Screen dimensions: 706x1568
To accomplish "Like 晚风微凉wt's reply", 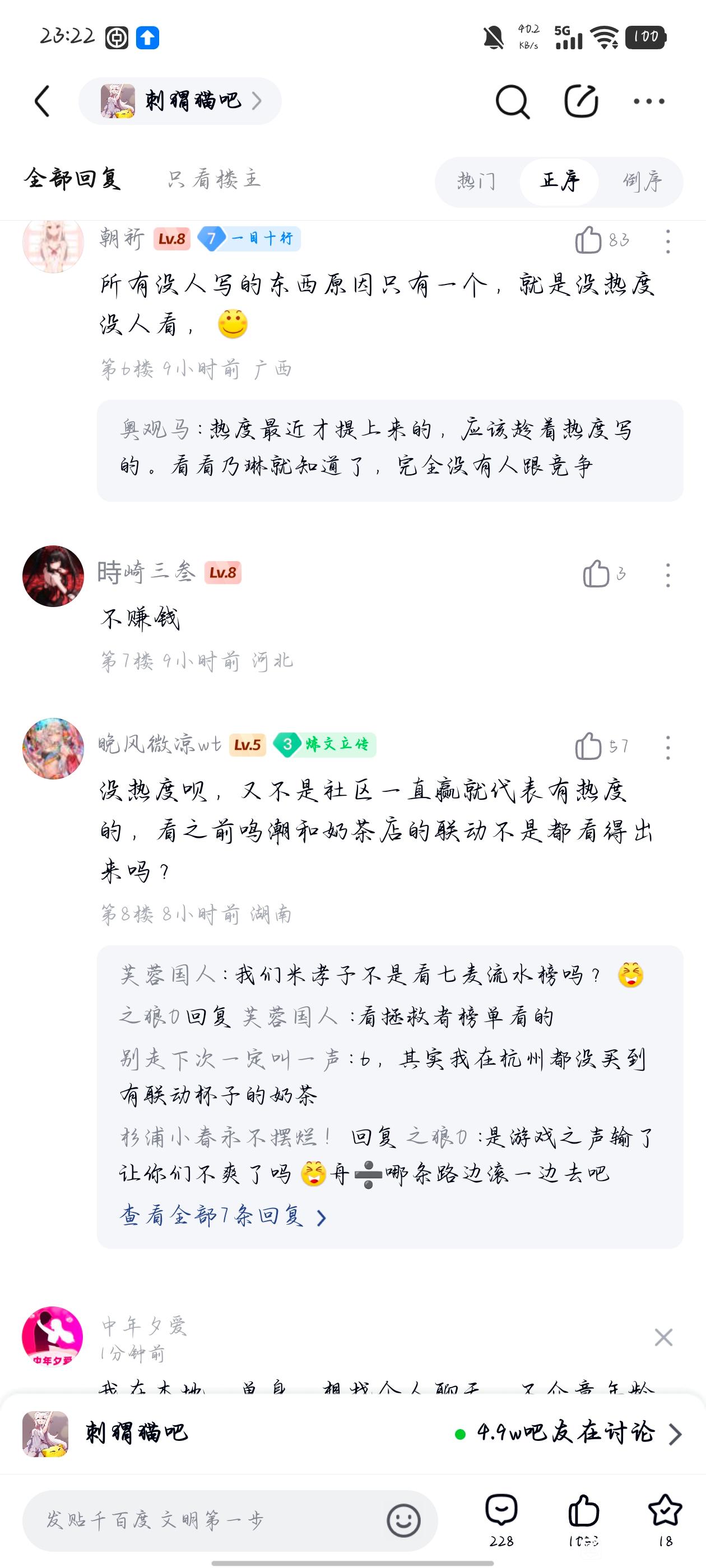I will pos(588,746).
